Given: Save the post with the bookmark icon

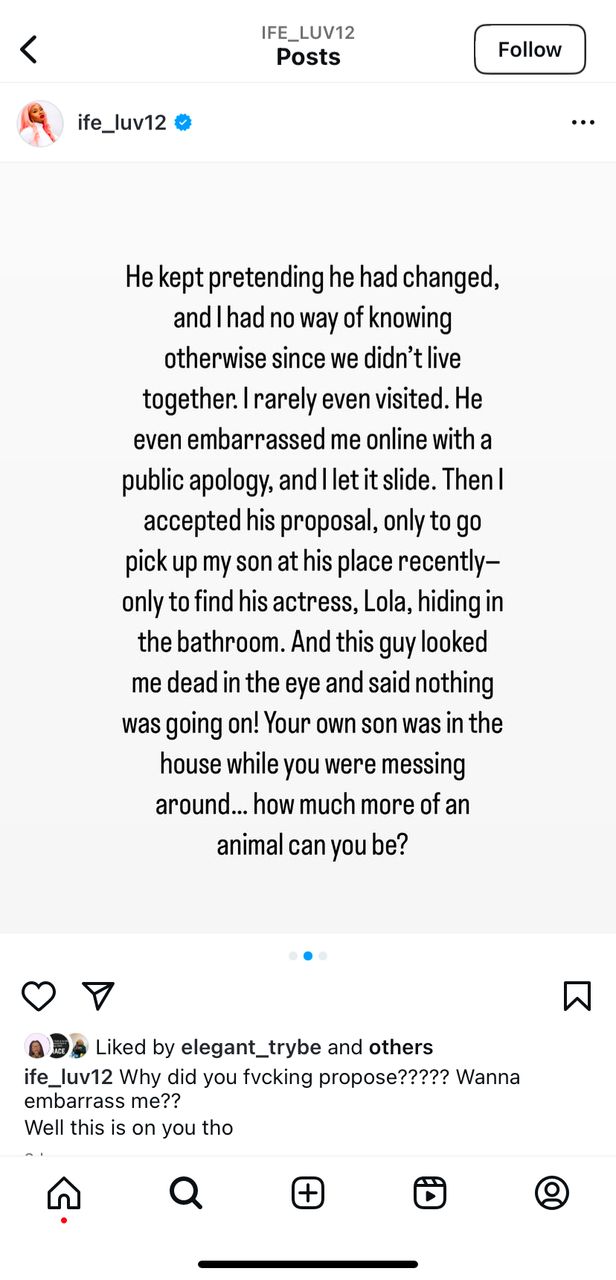Looking at the screenshot, I should click(577, 996).
